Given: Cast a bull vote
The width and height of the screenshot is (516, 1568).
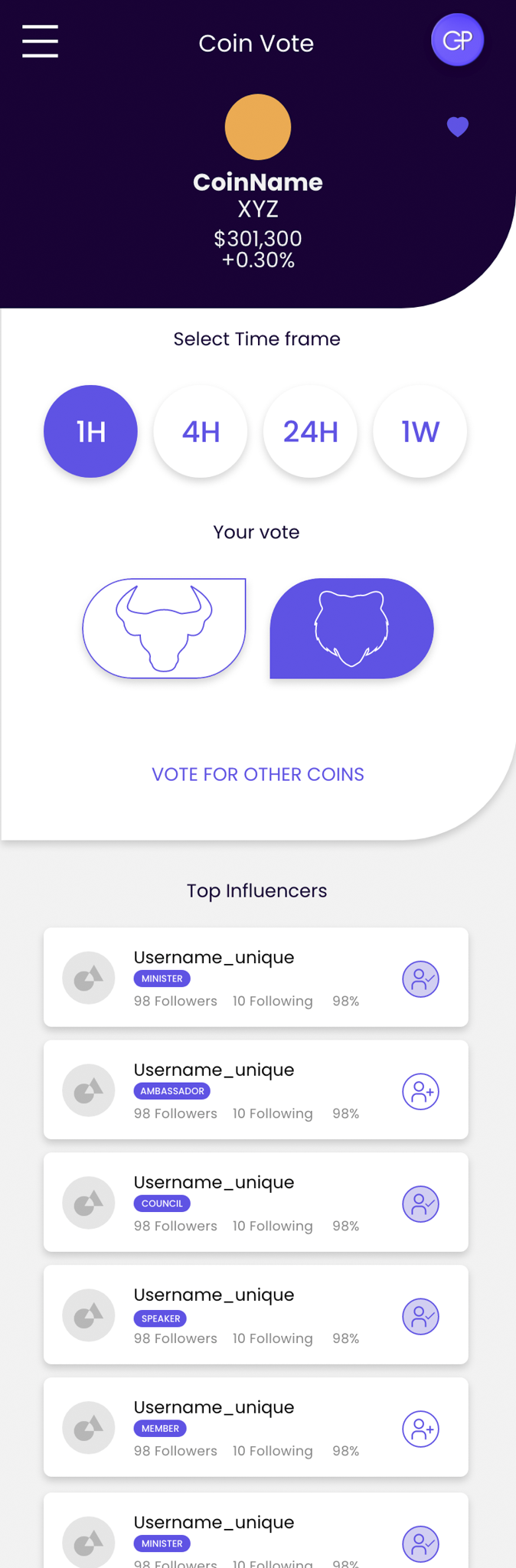Looking at the screenshot, I should tap(164, 628).
